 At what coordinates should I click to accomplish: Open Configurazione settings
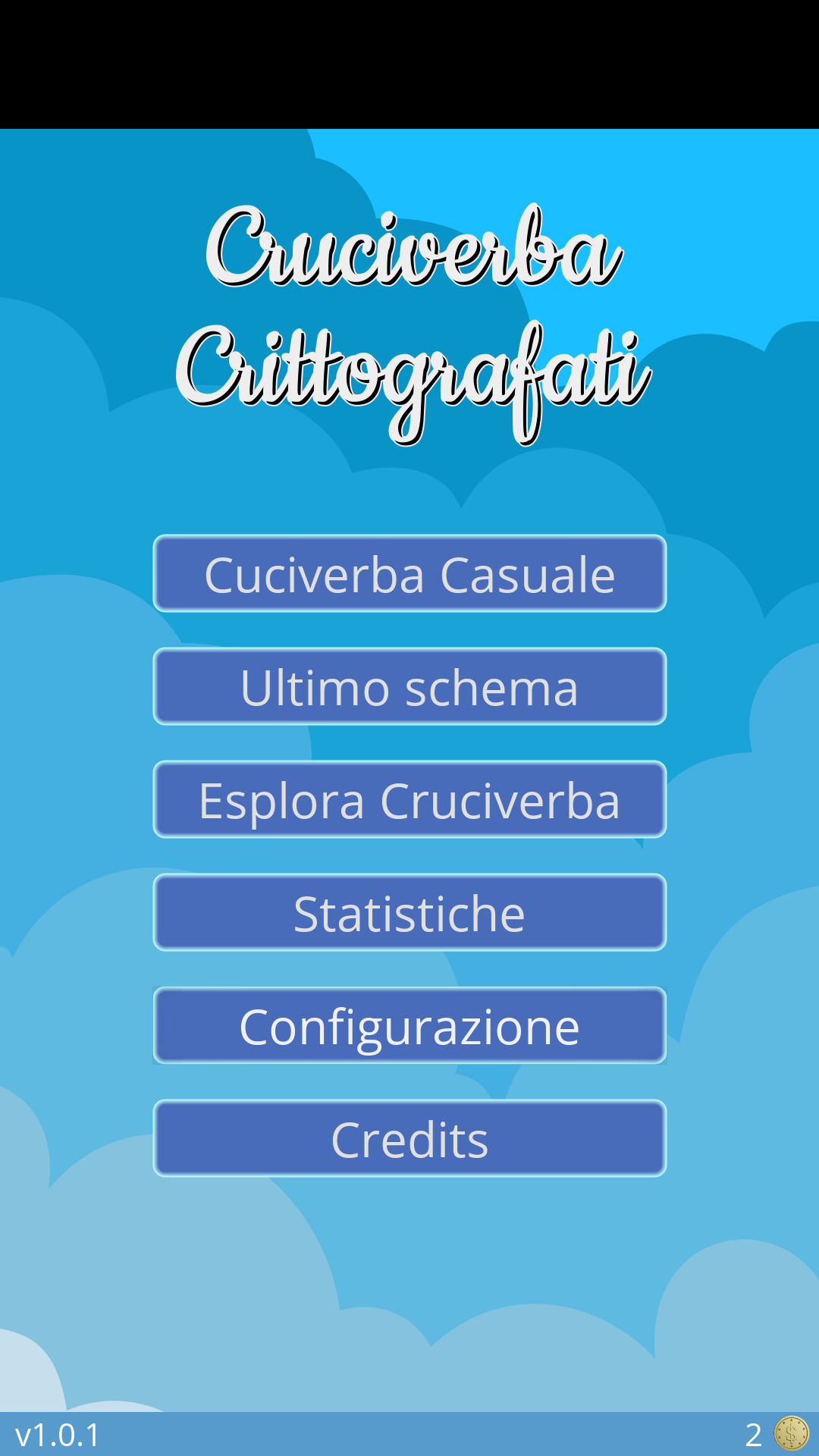(x=409, y=1025)
